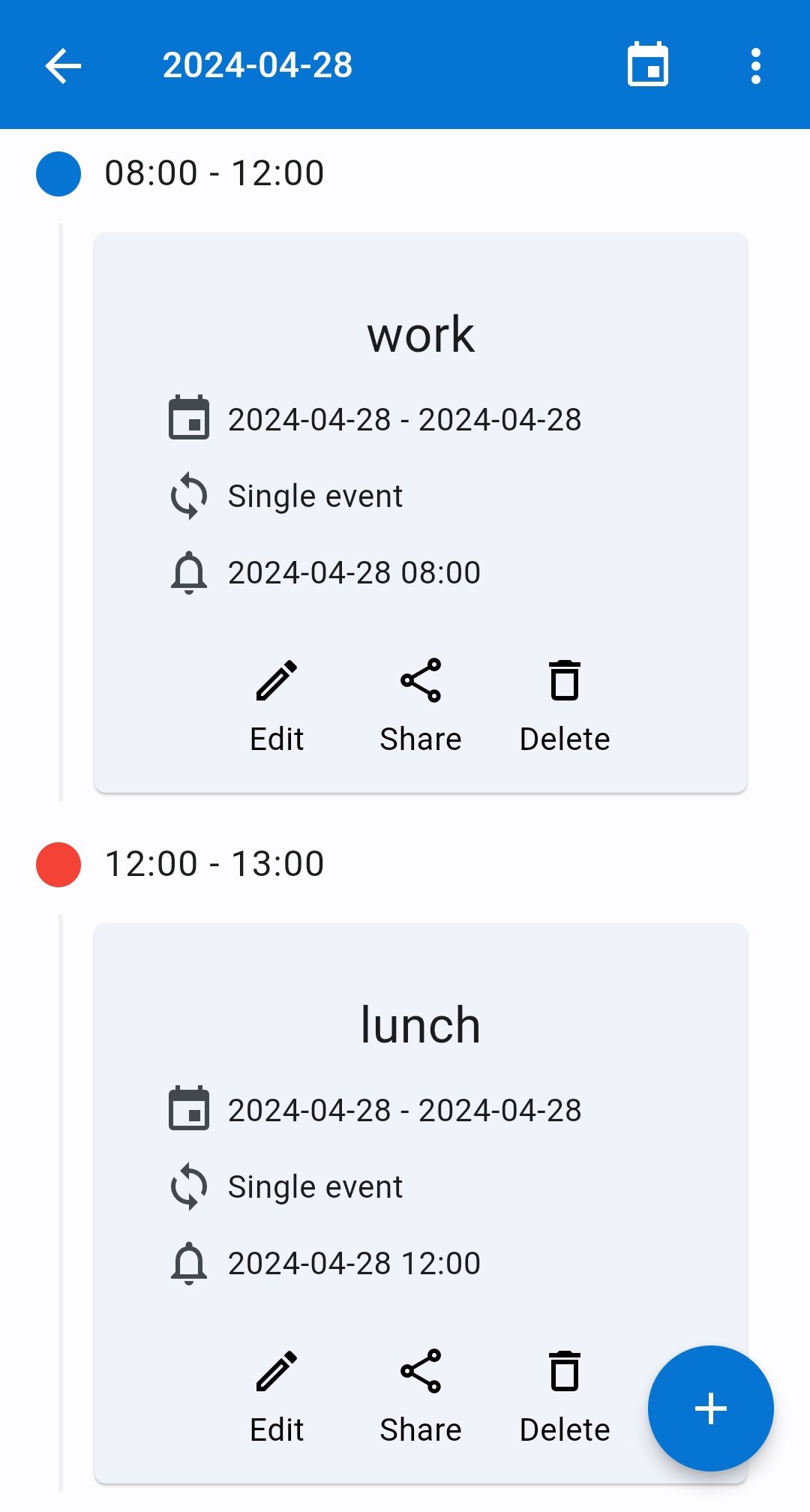Screen dimensions: 810x1512
Task: Edit the lunch event
Action: 277,1397
